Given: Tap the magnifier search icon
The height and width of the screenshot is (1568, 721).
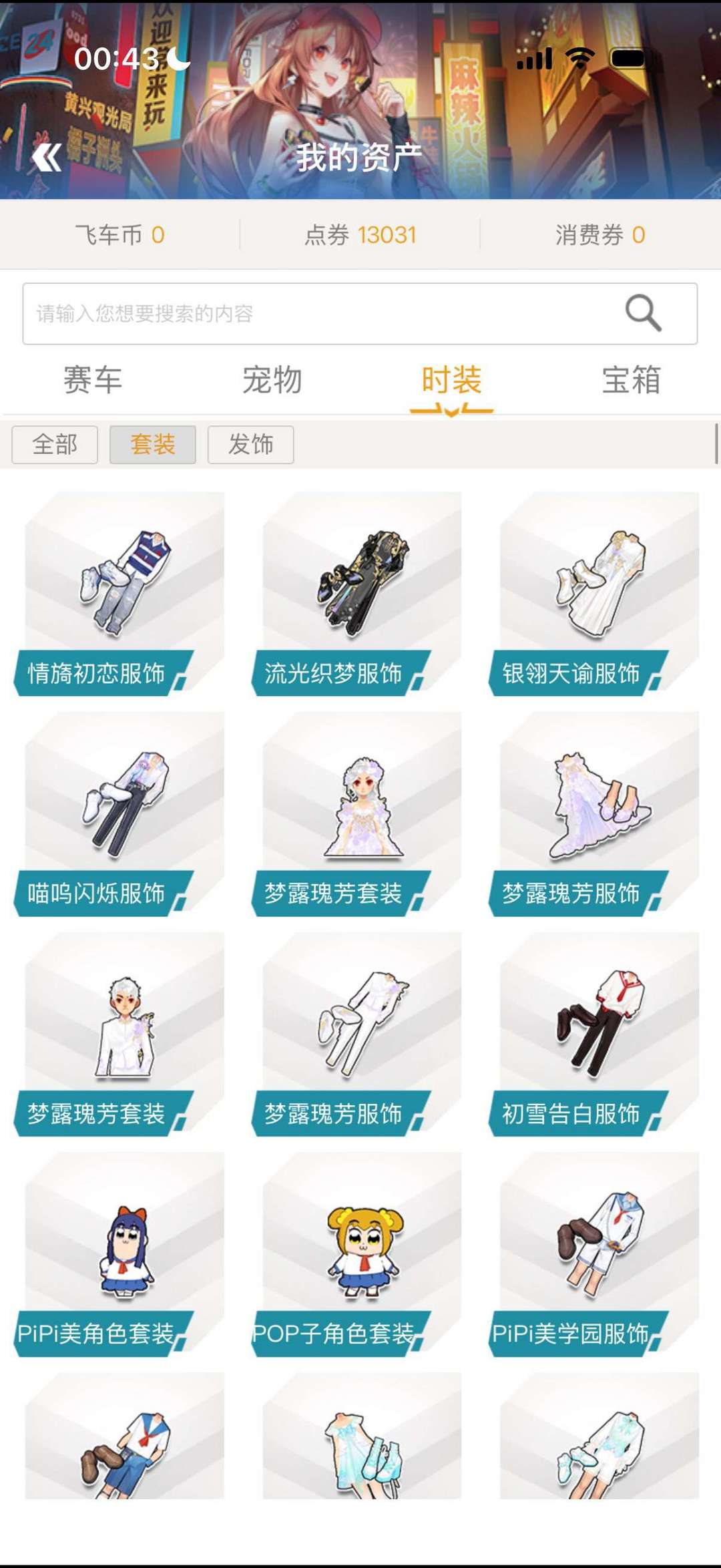Looking at the screenshot, I should (x=643, y=313).
